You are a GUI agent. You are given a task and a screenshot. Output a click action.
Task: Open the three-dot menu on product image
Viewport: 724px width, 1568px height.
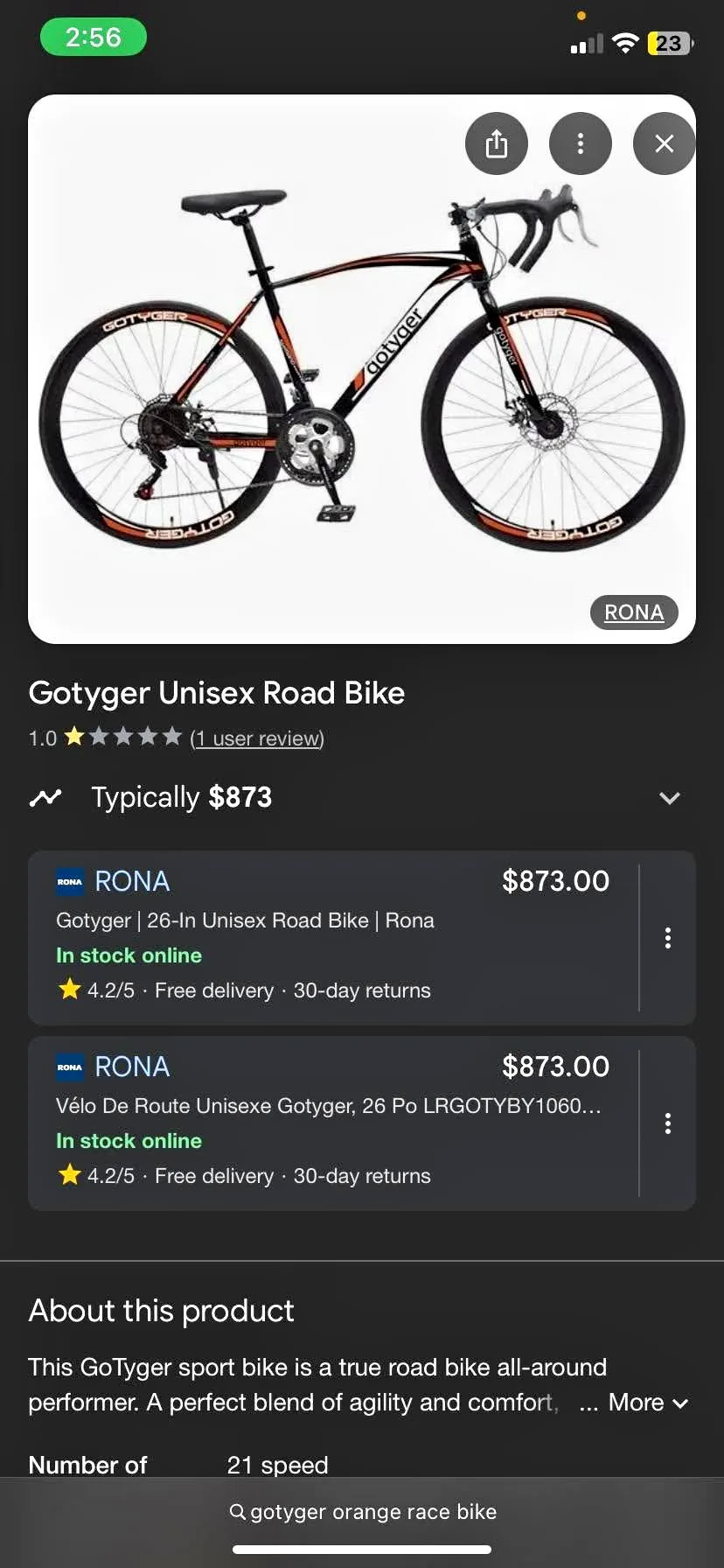pyautogui.click(x=580, y=143)
